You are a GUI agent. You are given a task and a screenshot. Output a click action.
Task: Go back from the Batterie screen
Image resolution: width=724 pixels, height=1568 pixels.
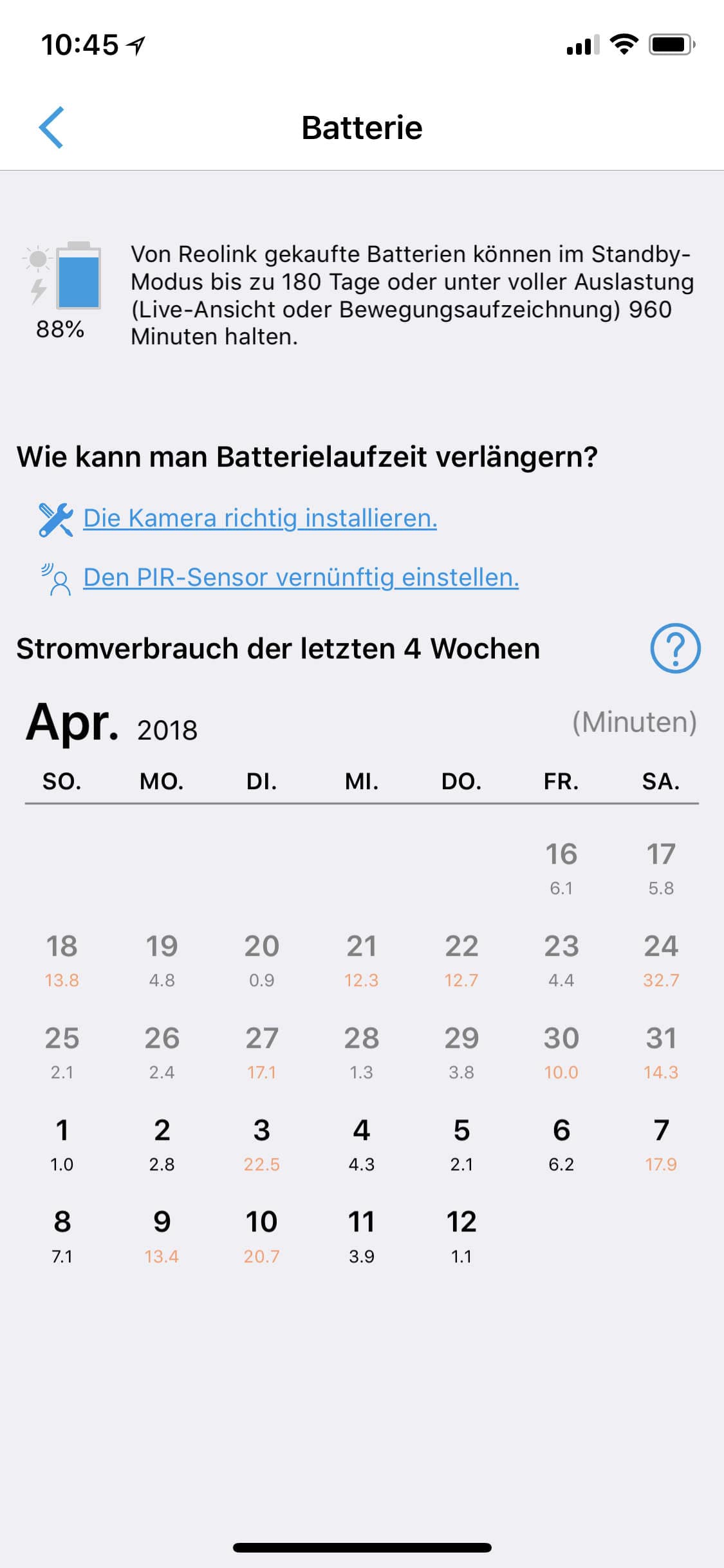pos(51,127)
